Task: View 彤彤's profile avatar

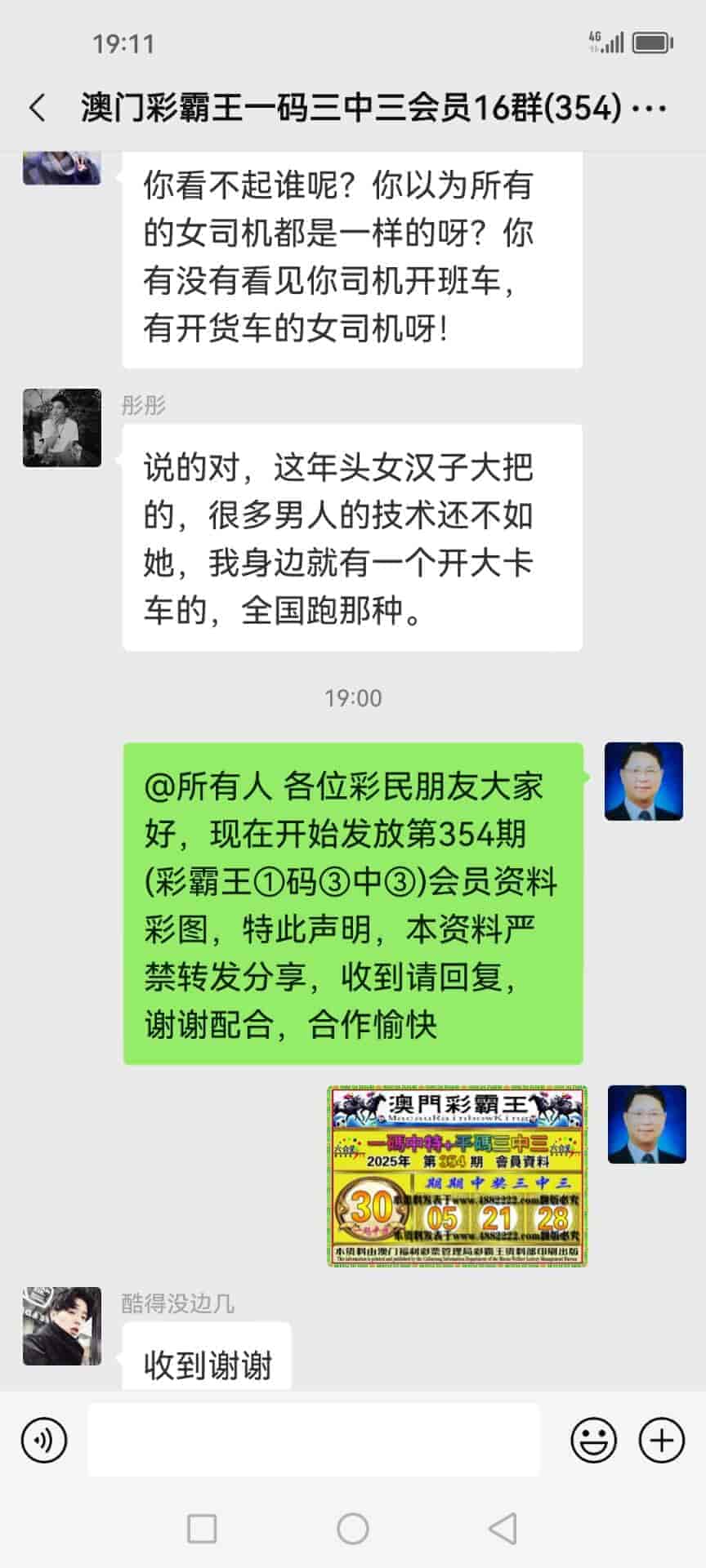Action: click(62, 428)
